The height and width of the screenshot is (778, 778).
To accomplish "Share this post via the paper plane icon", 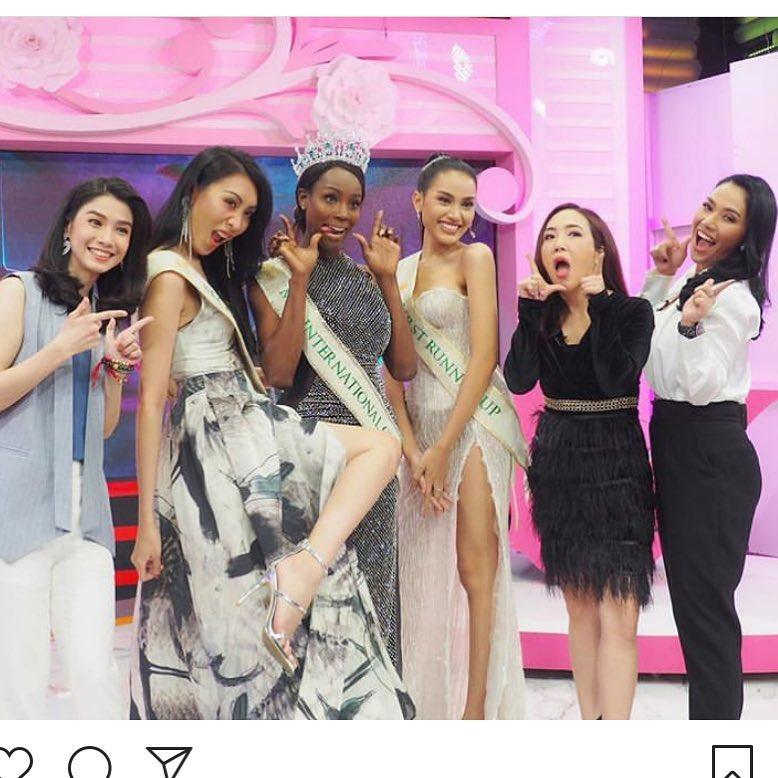I will [x=168, y=763].
